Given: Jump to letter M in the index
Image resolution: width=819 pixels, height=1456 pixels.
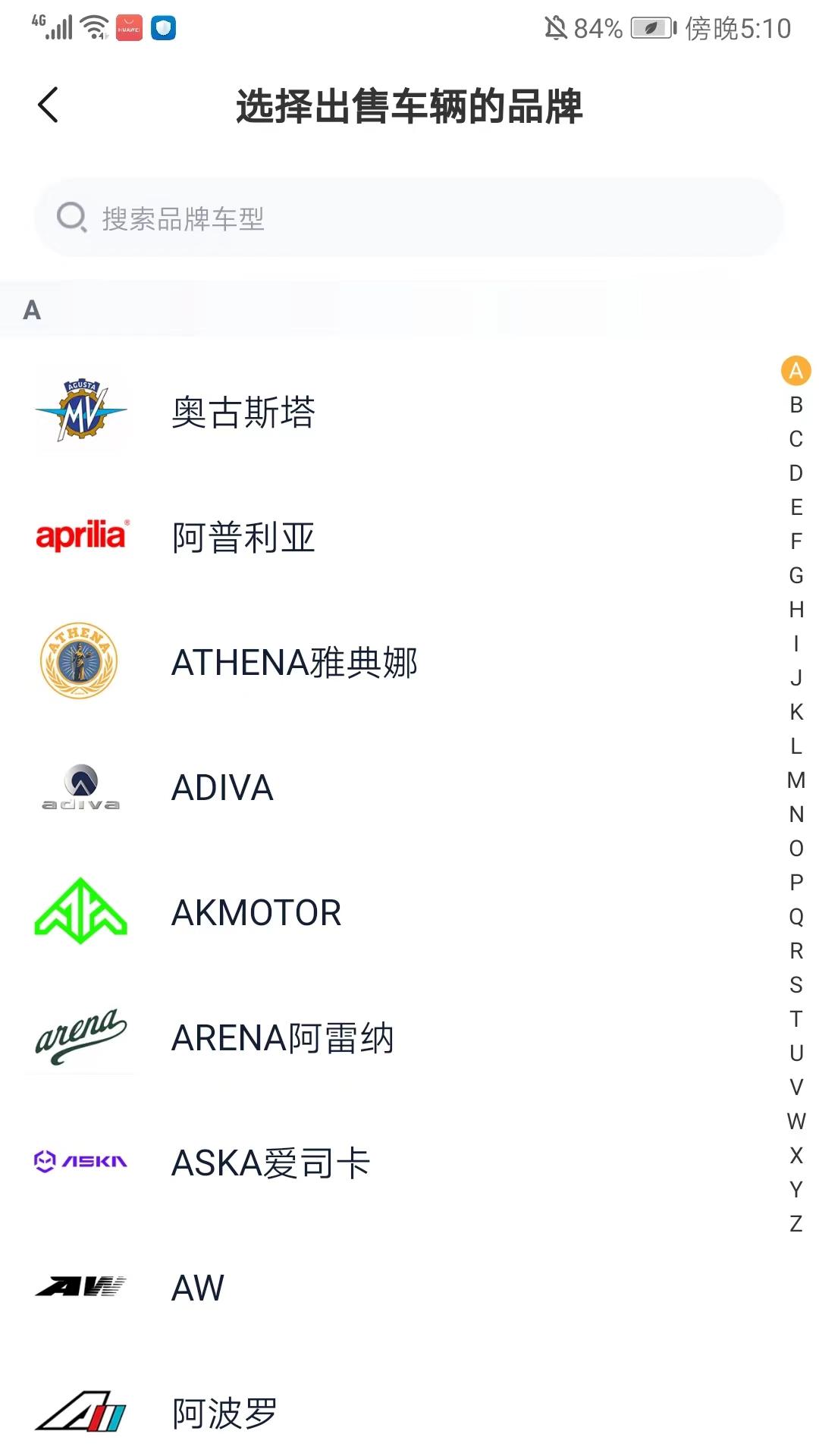Looking at the screenshot, I should pos(795,780).
